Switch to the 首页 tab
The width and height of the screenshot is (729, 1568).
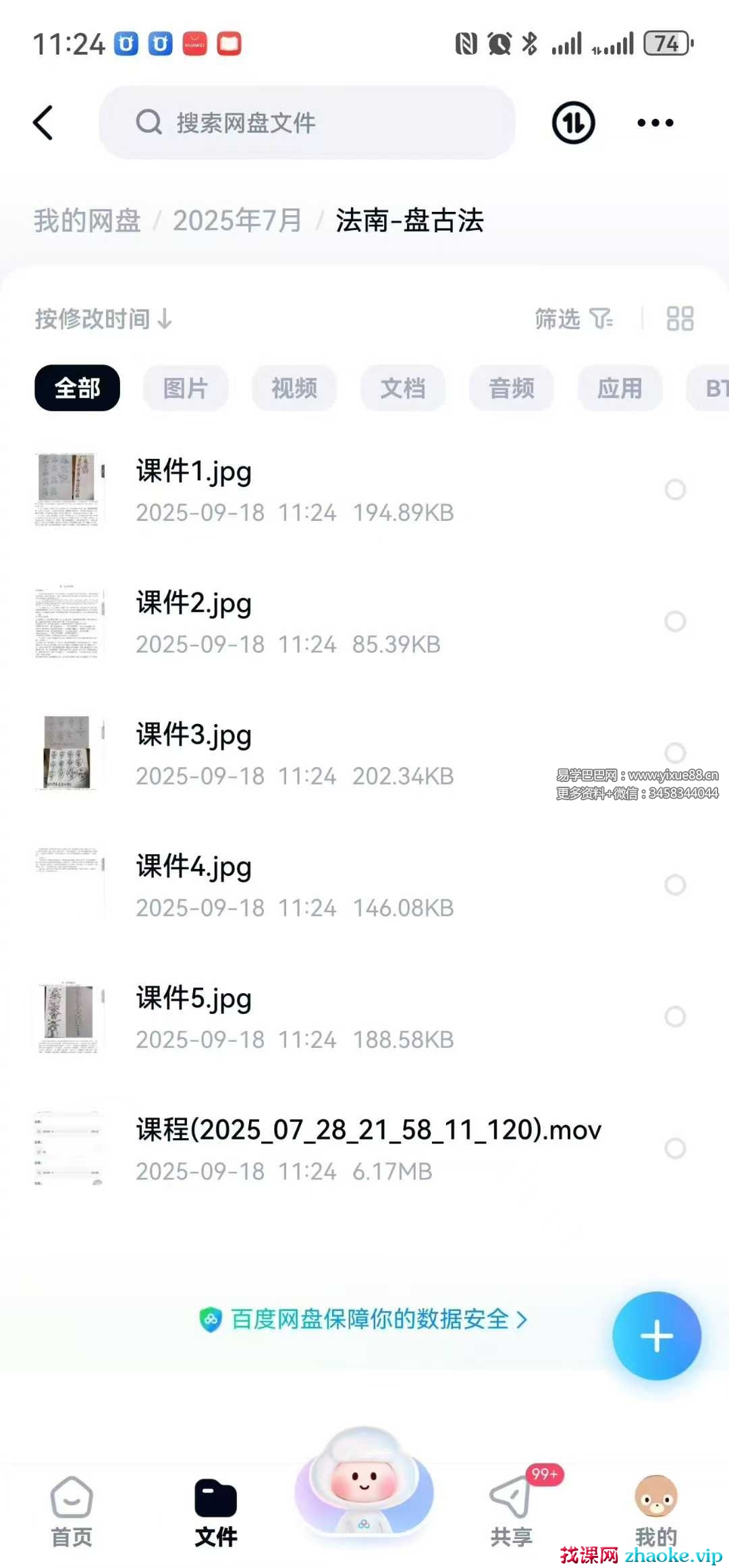pos(72,1511)
